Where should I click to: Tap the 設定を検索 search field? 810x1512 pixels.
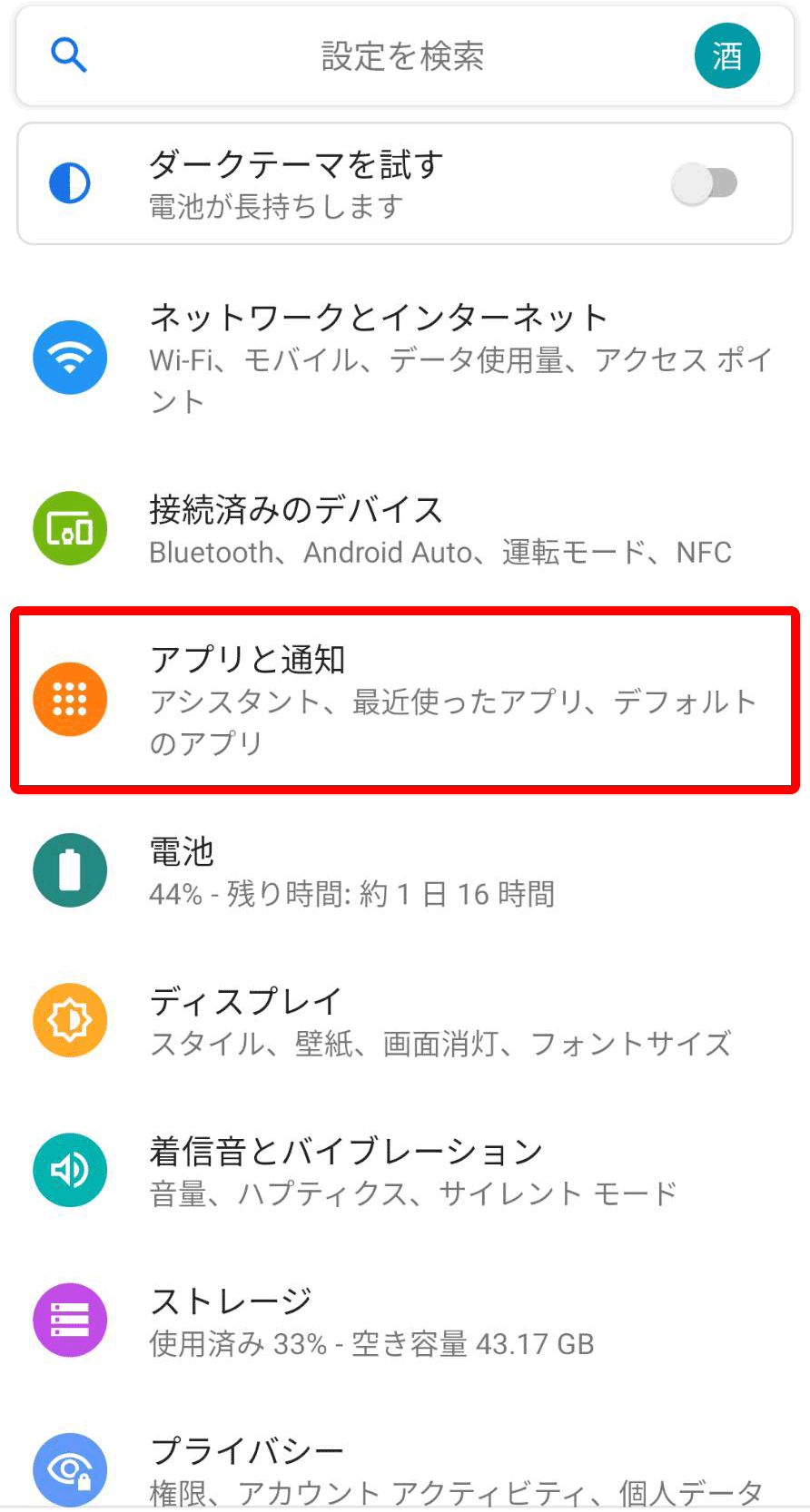click(401, 56)
